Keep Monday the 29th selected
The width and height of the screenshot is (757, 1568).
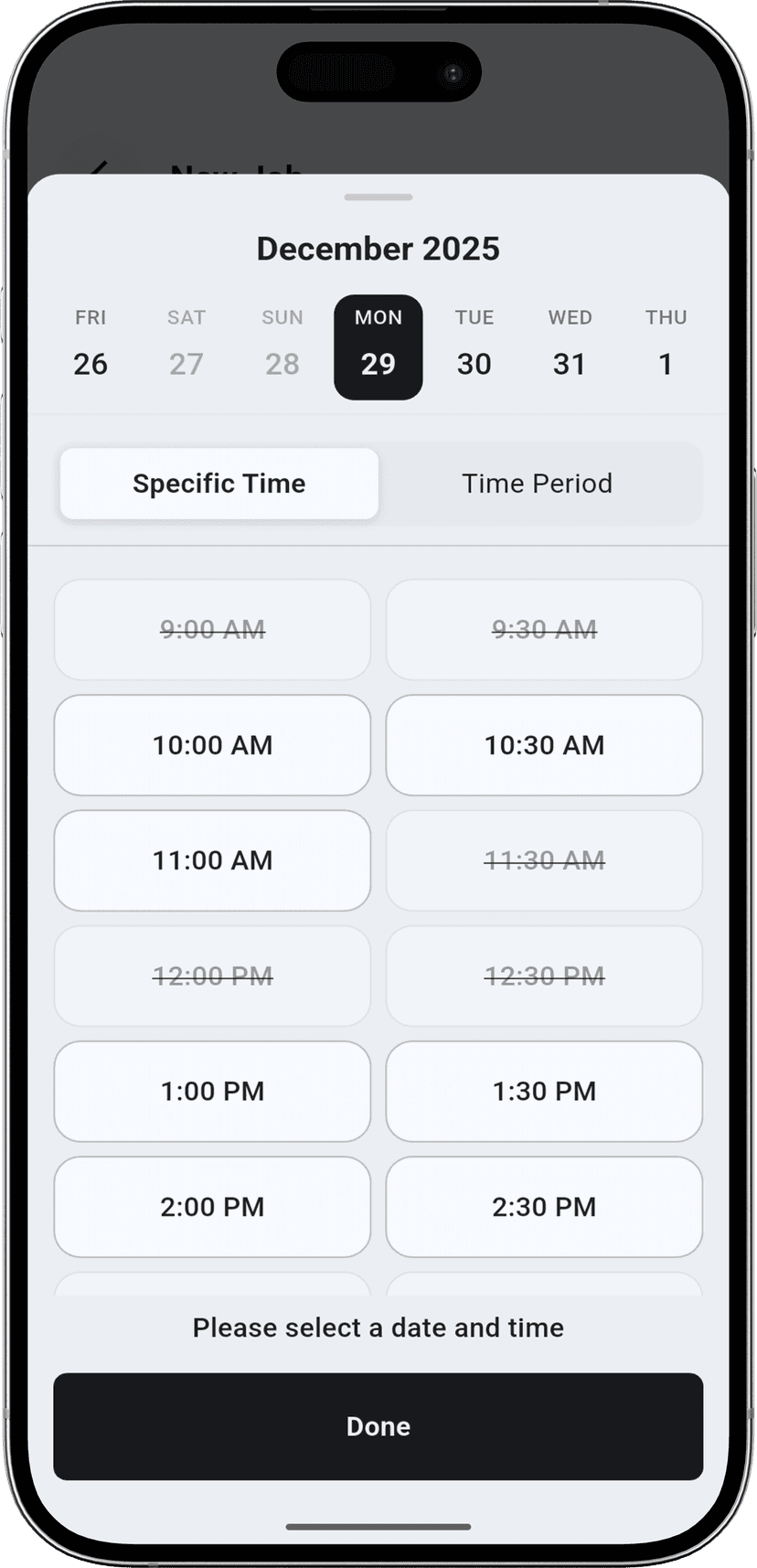click(378, 347)
